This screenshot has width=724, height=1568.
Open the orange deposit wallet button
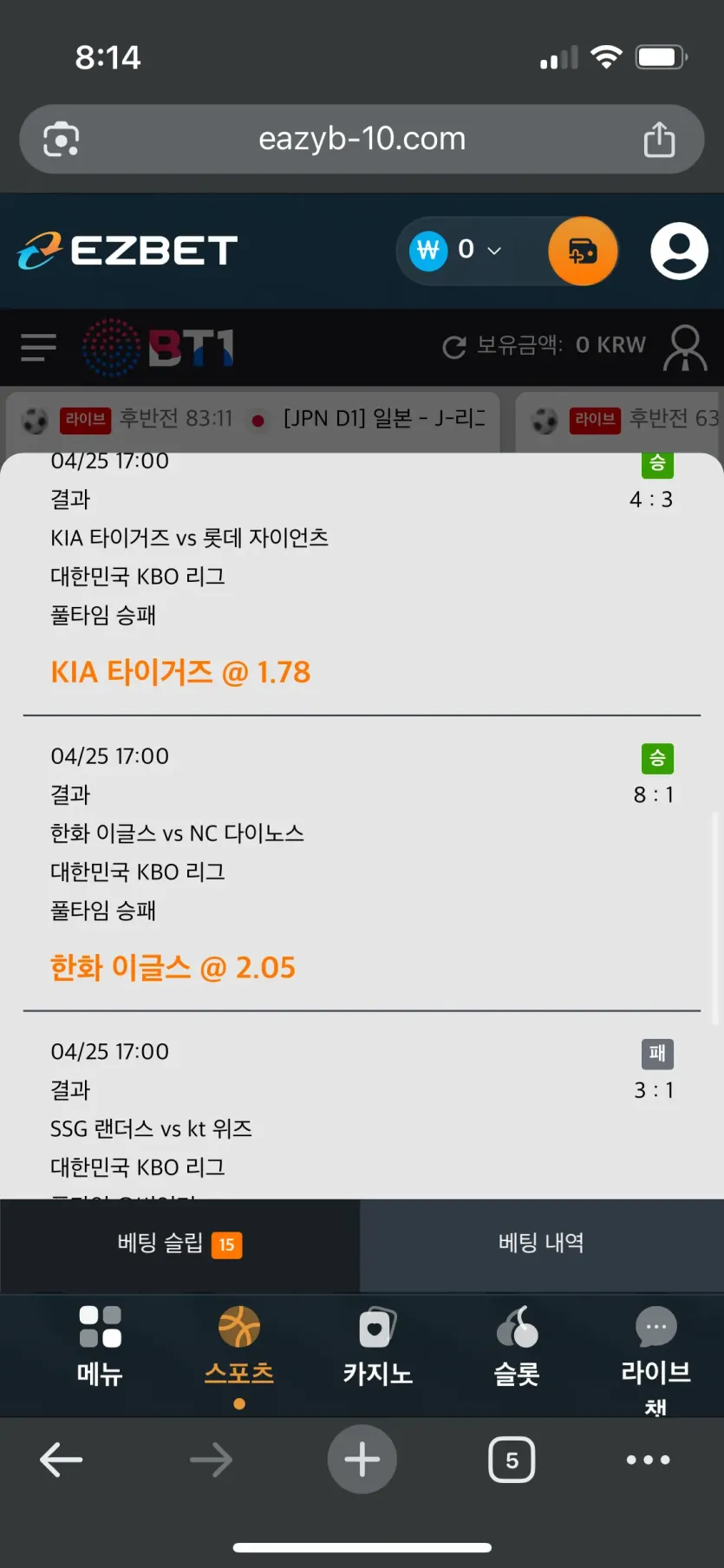[583, 252]
